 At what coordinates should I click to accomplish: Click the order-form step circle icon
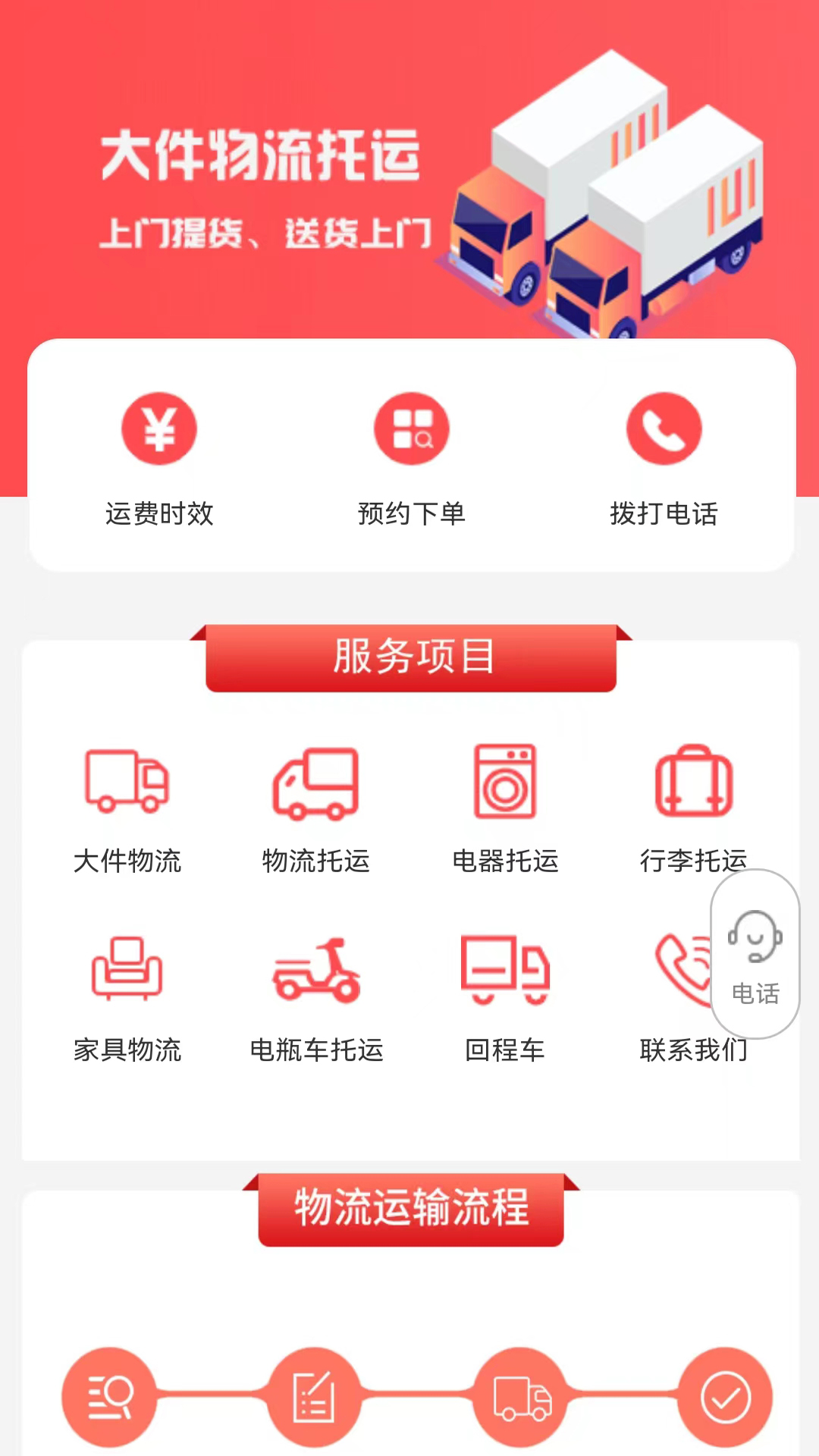(x=315, y=1399)
